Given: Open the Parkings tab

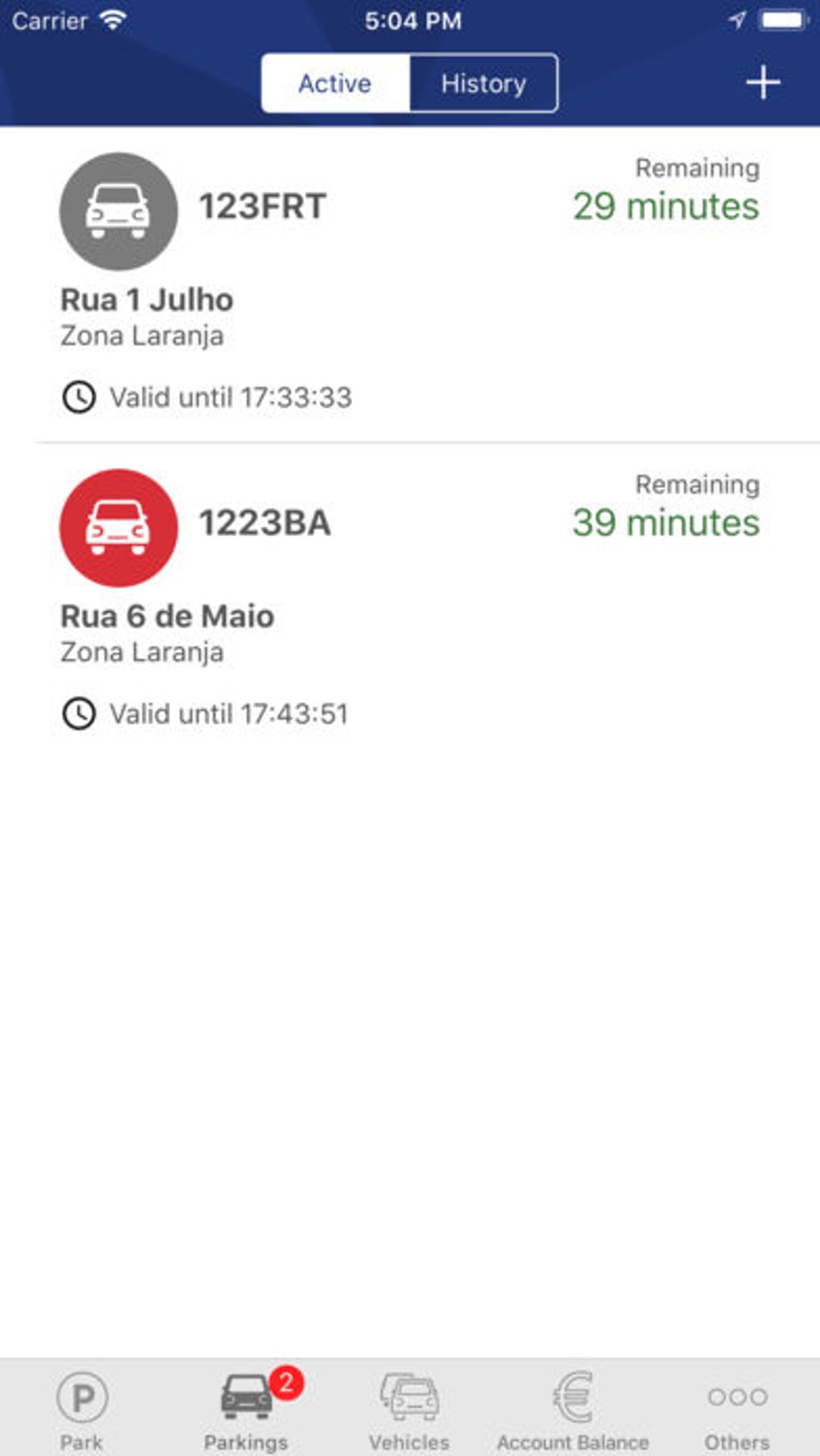Looking at the screenshot, I should tap(246, 1409).
